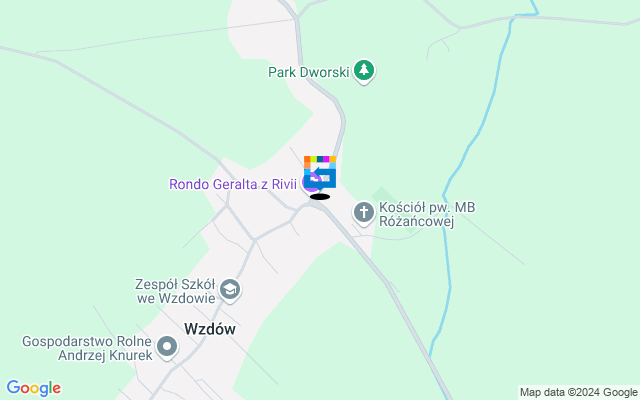Tap the colorful custom marker at the roundabout

pos(321,170)
